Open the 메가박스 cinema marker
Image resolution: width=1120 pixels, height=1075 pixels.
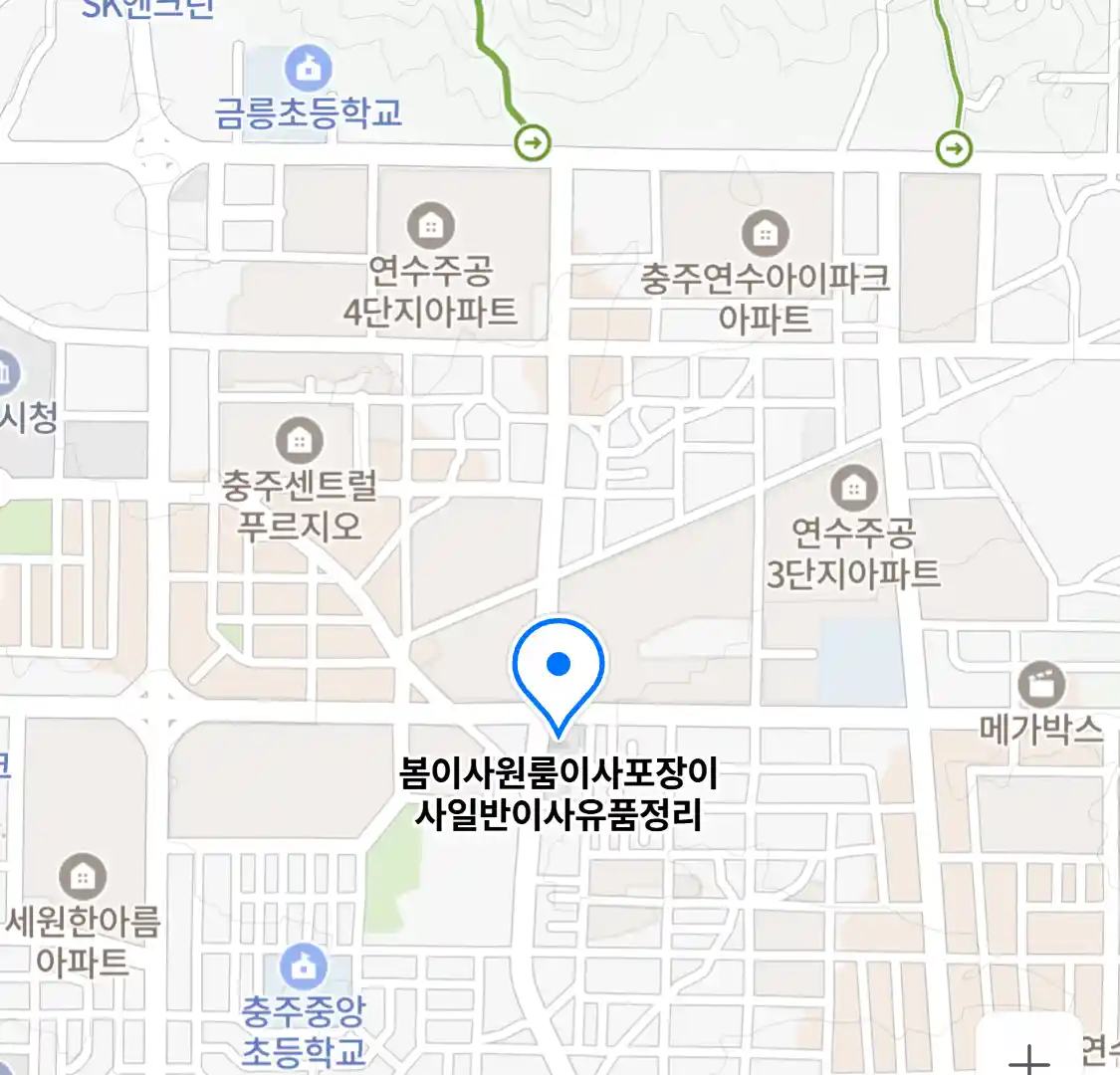click(x=1041, y=686)
